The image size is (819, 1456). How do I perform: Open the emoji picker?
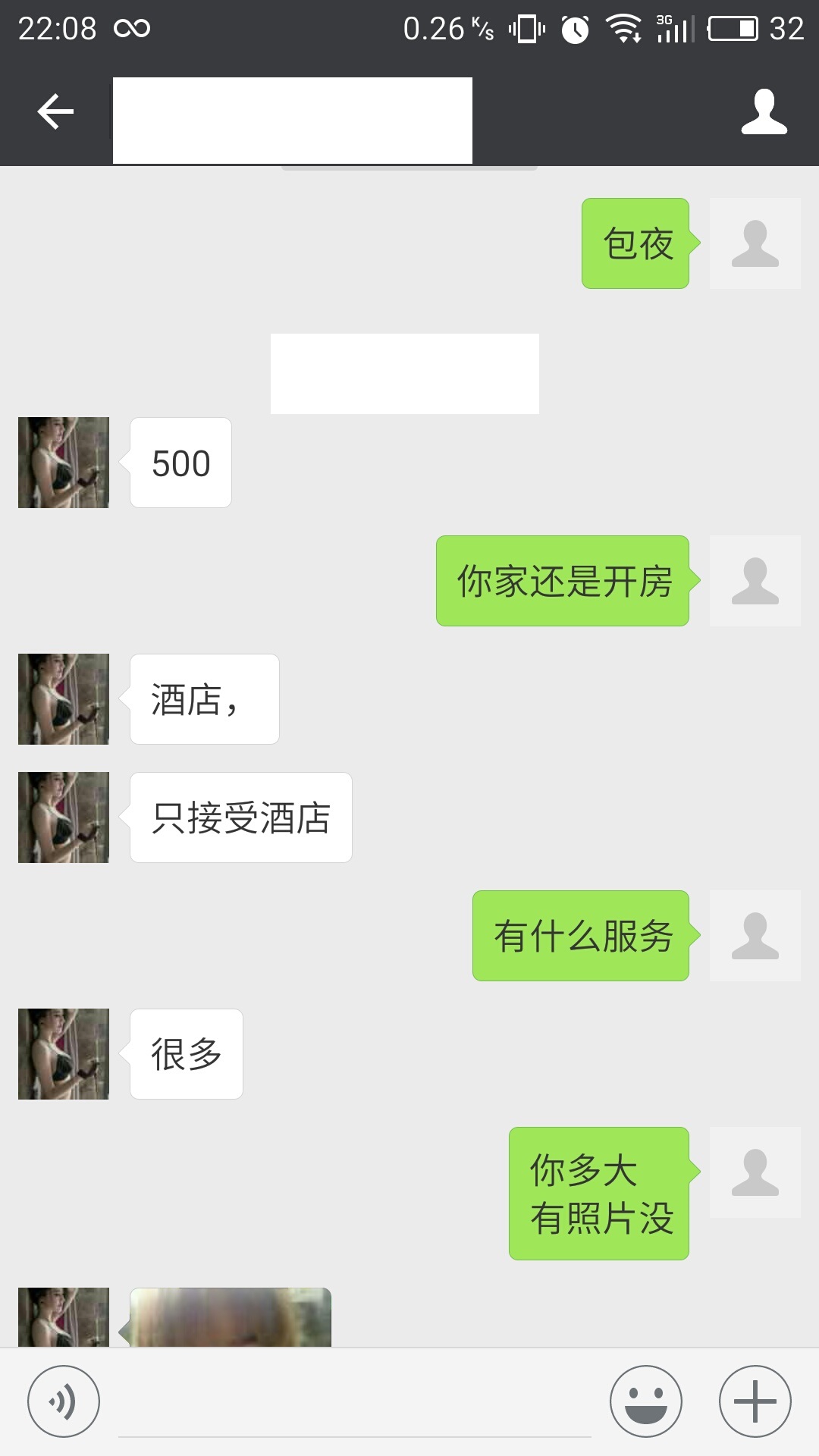pyautogui.click(x=646, y=1401)
